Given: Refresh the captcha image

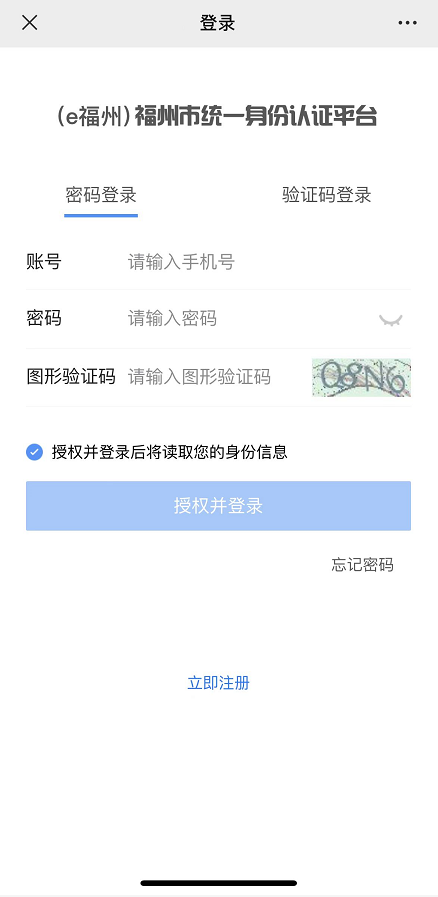Looking at the screenshot, I should (x=361, y=378).
